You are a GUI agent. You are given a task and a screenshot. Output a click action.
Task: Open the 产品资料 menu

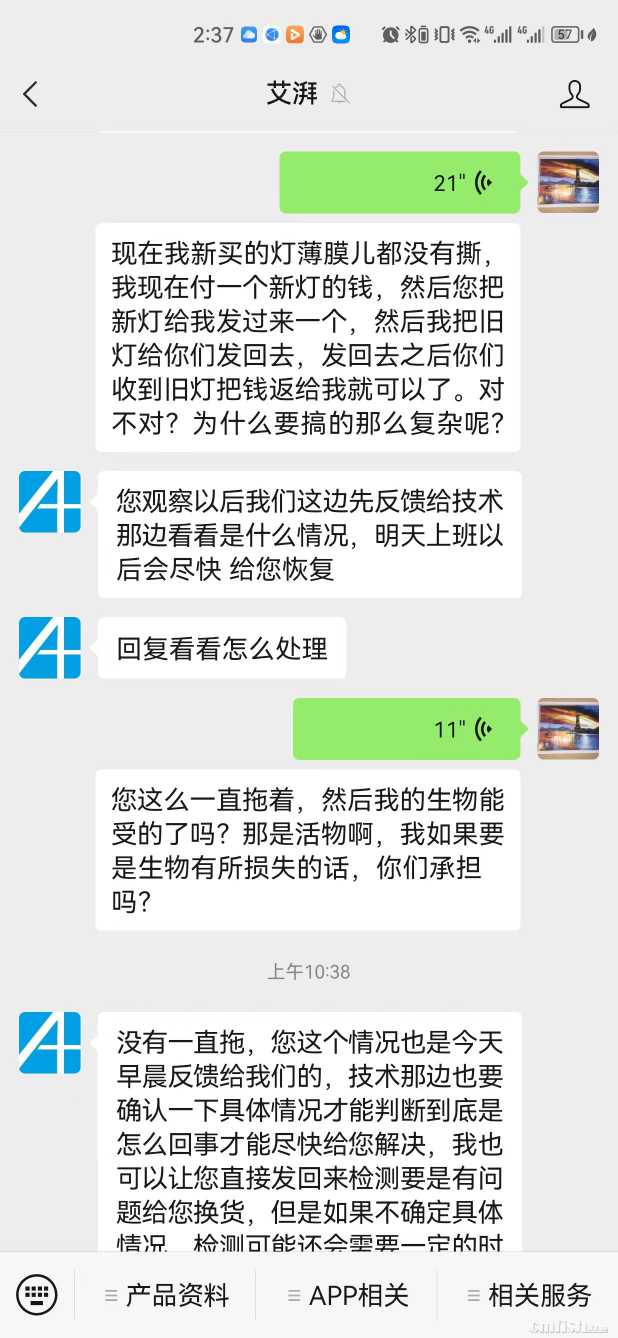tap(167, 1296)
